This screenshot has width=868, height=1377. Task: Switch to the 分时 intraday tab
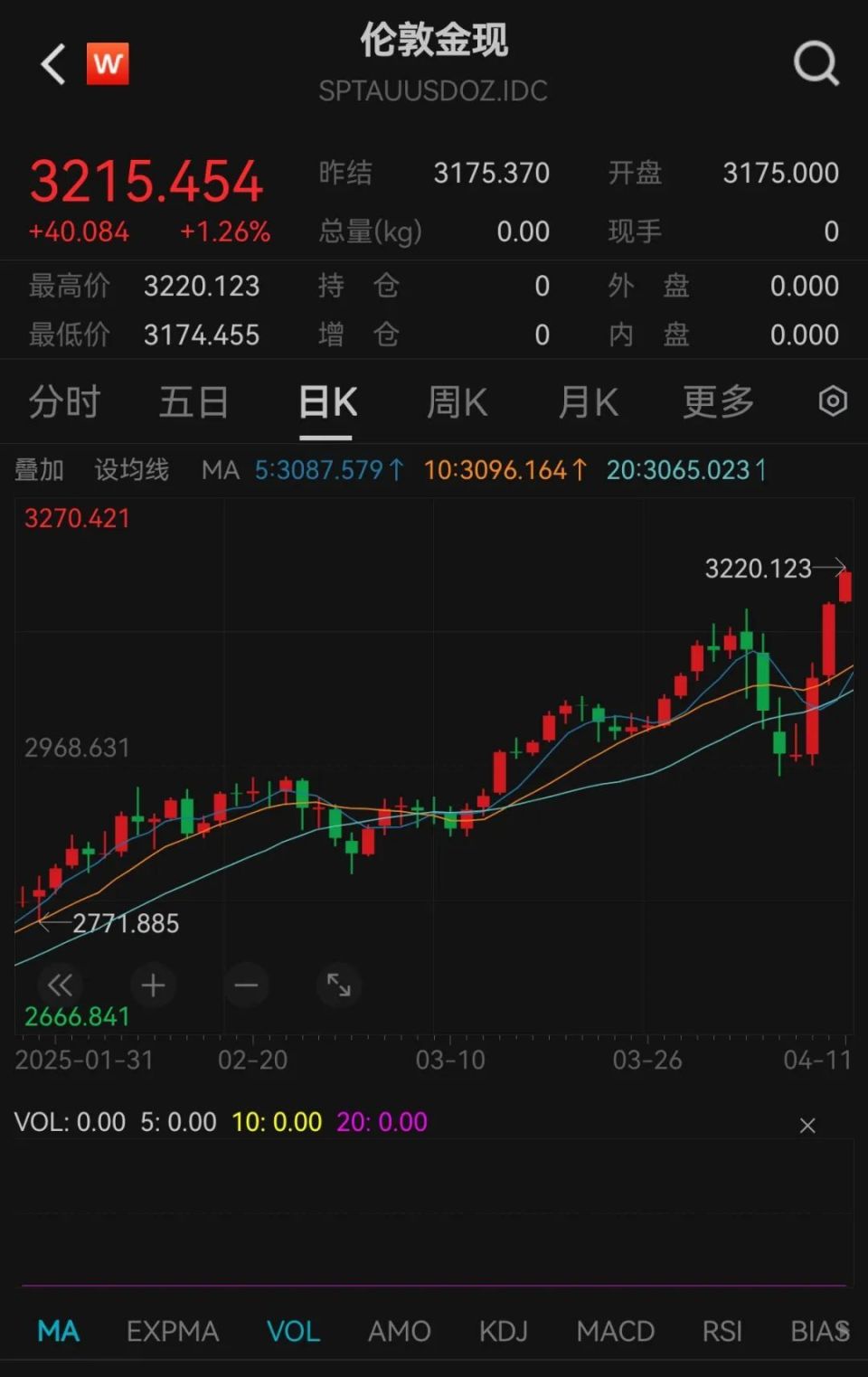pyautogui.click(x=63, y=402)
